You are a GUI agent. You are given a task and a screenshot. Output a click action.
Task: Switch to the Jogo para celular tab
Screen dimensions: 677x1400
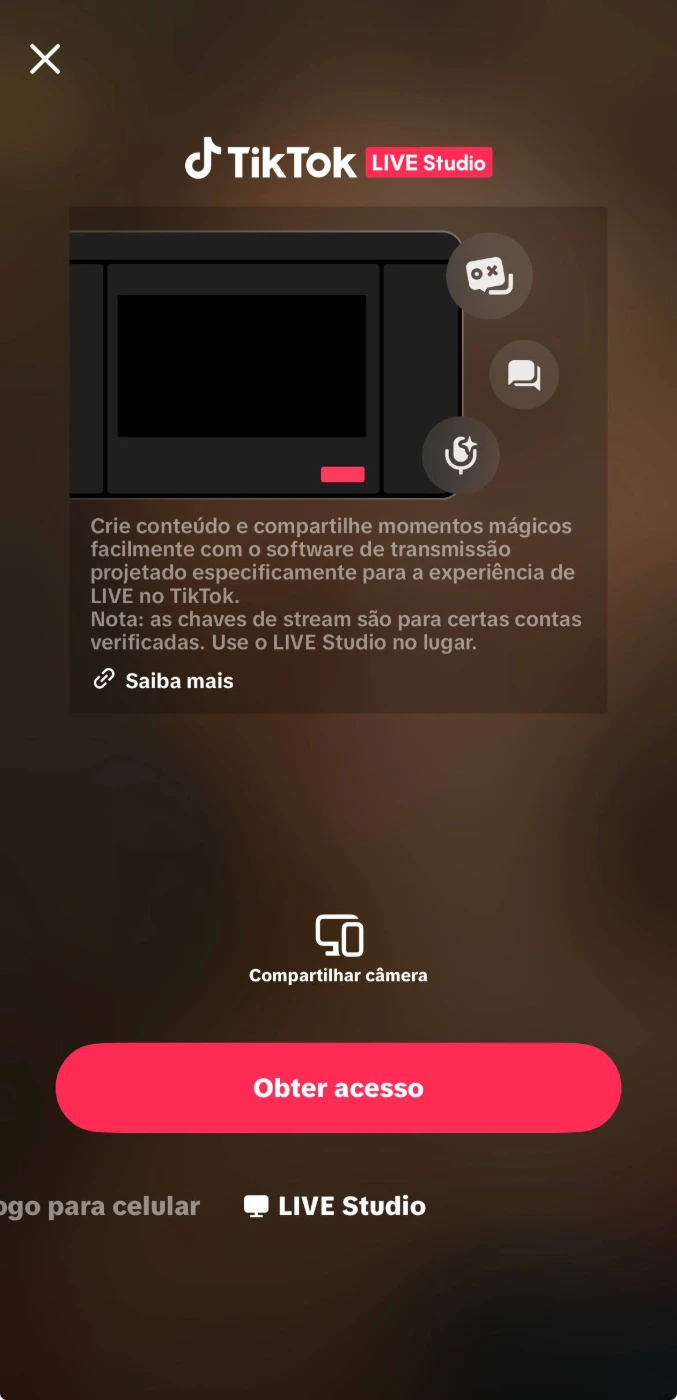point(100,1206)
